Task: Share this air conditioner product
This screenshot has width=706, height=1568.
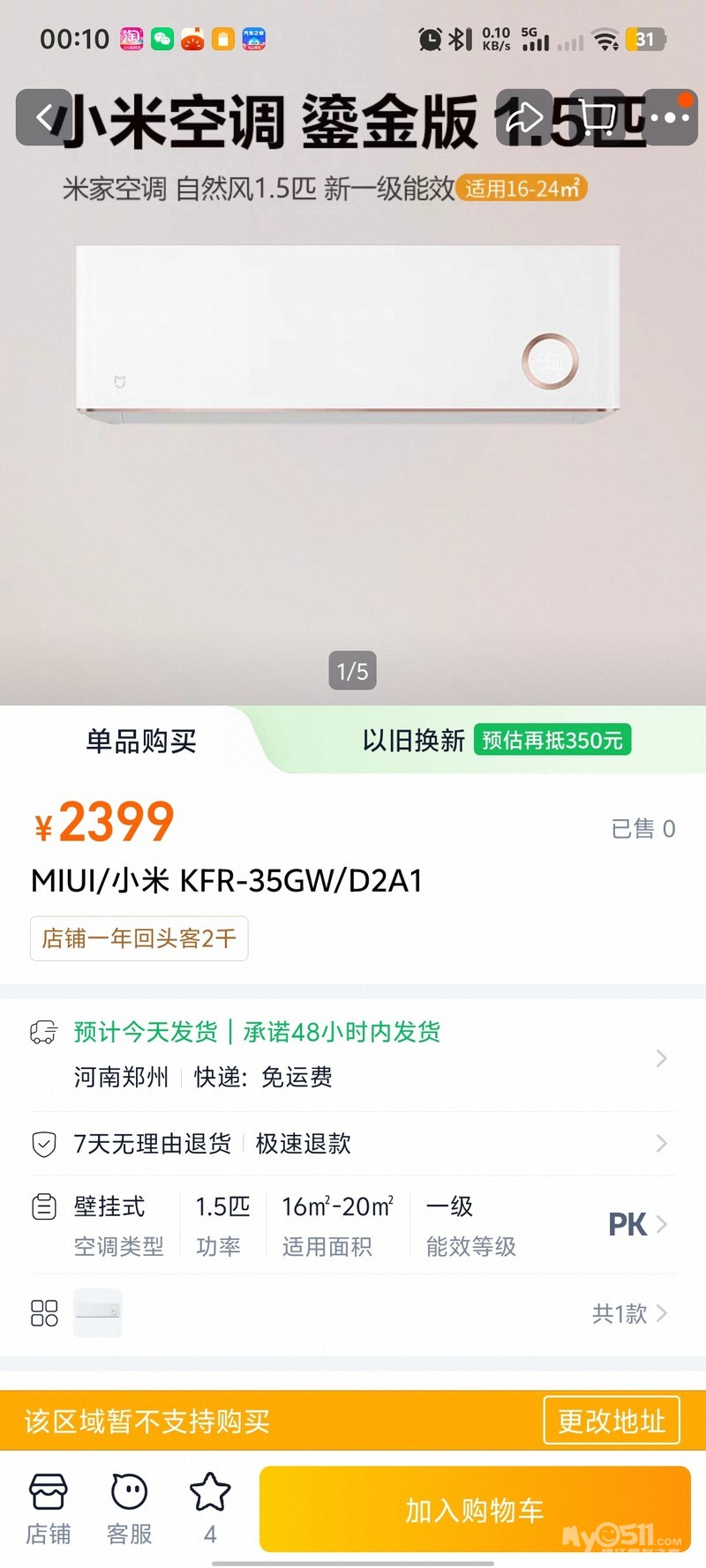Action: (524, 117)
